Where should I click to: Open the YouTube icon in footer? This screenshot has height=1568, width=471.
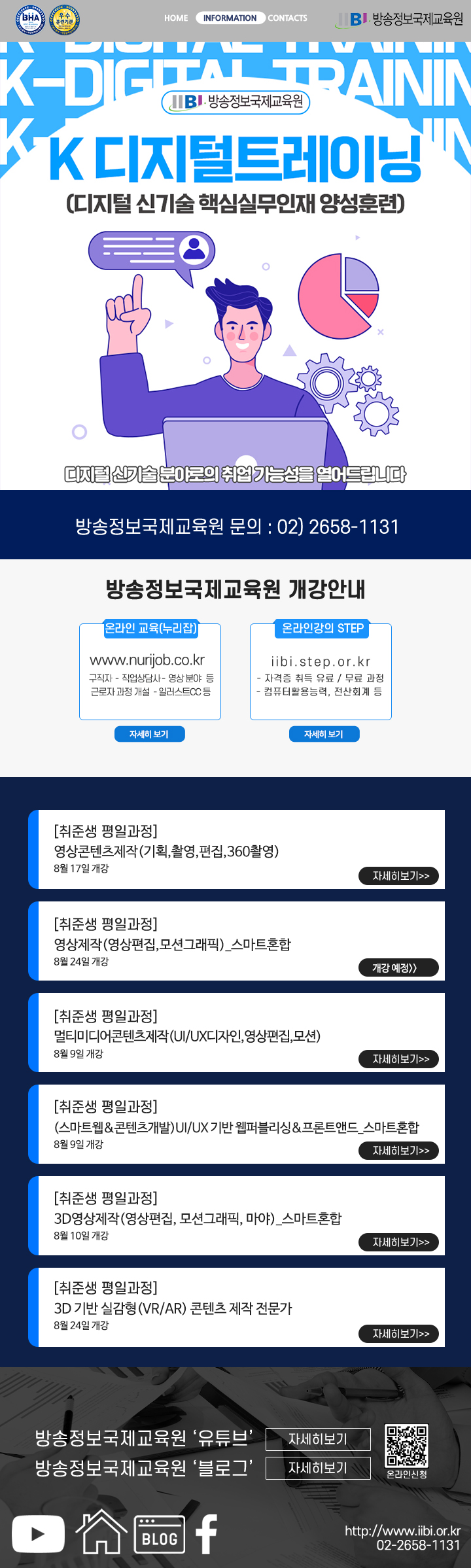pyautogui.click(x=38, y=1533)
